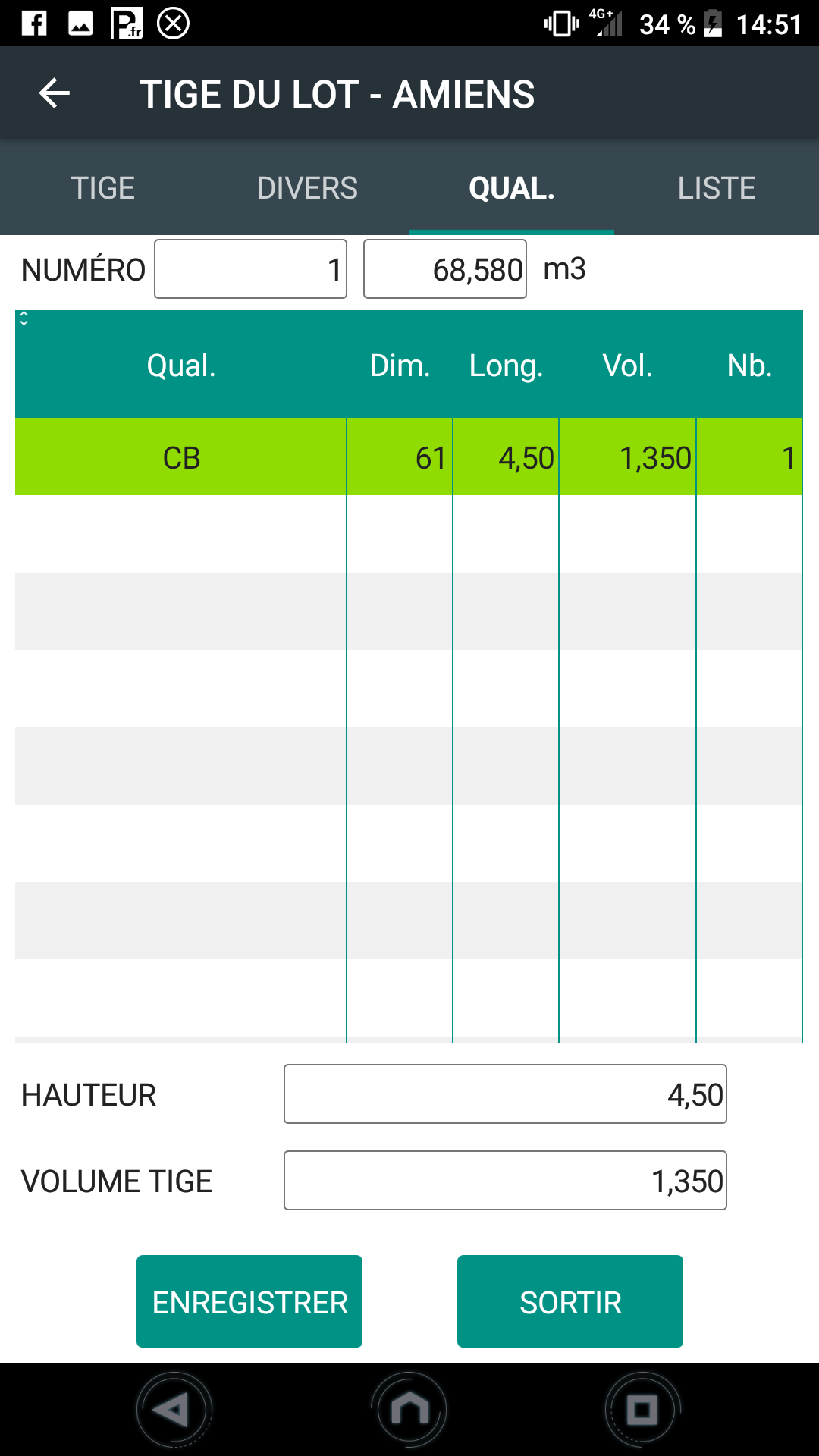
Task: Edit the VOLUME TIGE field
Action: point(505,1181)
